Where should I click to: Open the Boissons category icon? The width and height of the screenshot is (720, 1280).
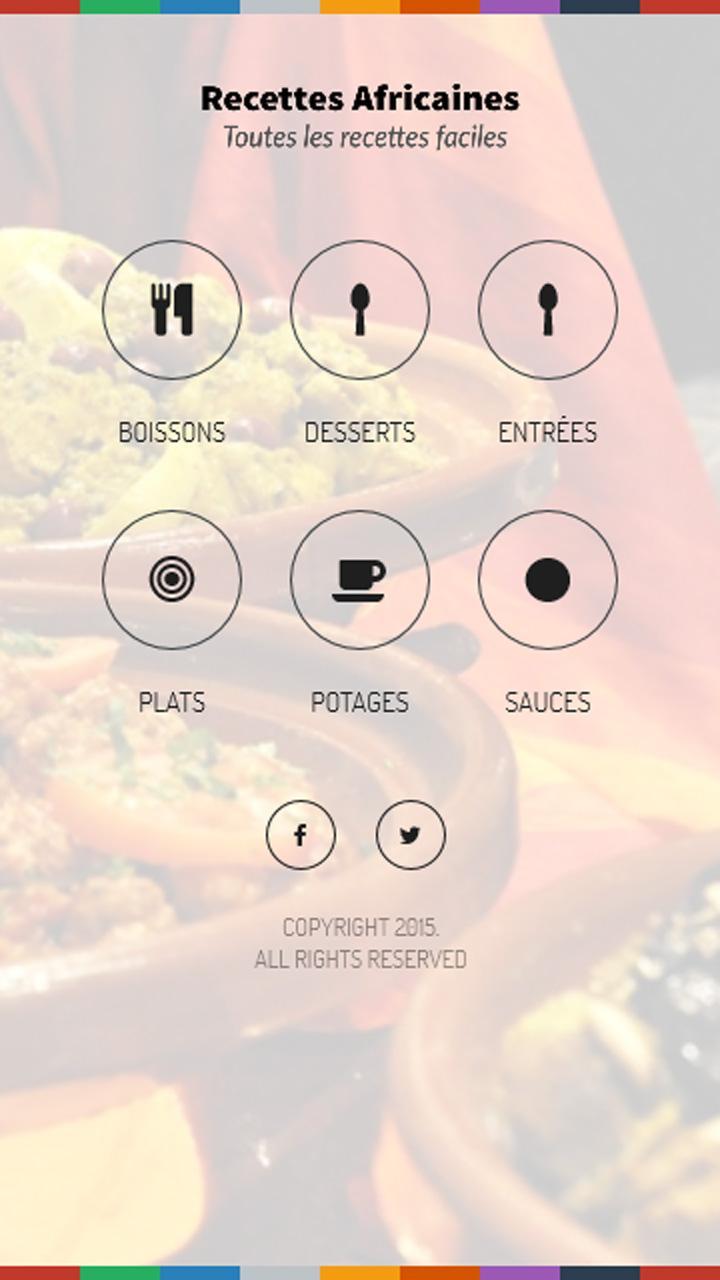point(171,310)
